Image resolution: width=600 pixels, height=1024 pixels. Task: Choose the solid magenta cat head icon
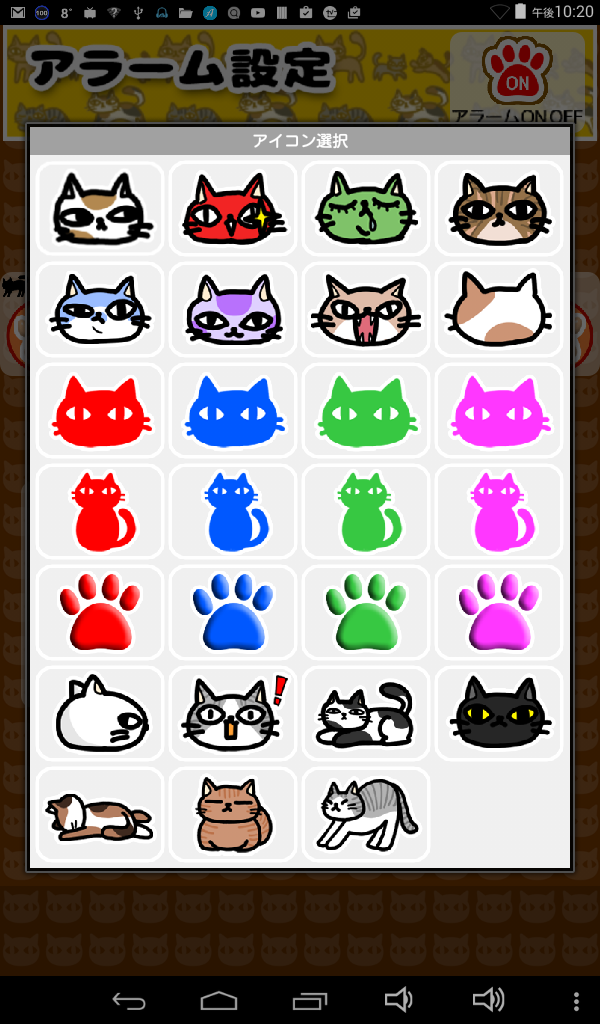(x=499, y=412)
